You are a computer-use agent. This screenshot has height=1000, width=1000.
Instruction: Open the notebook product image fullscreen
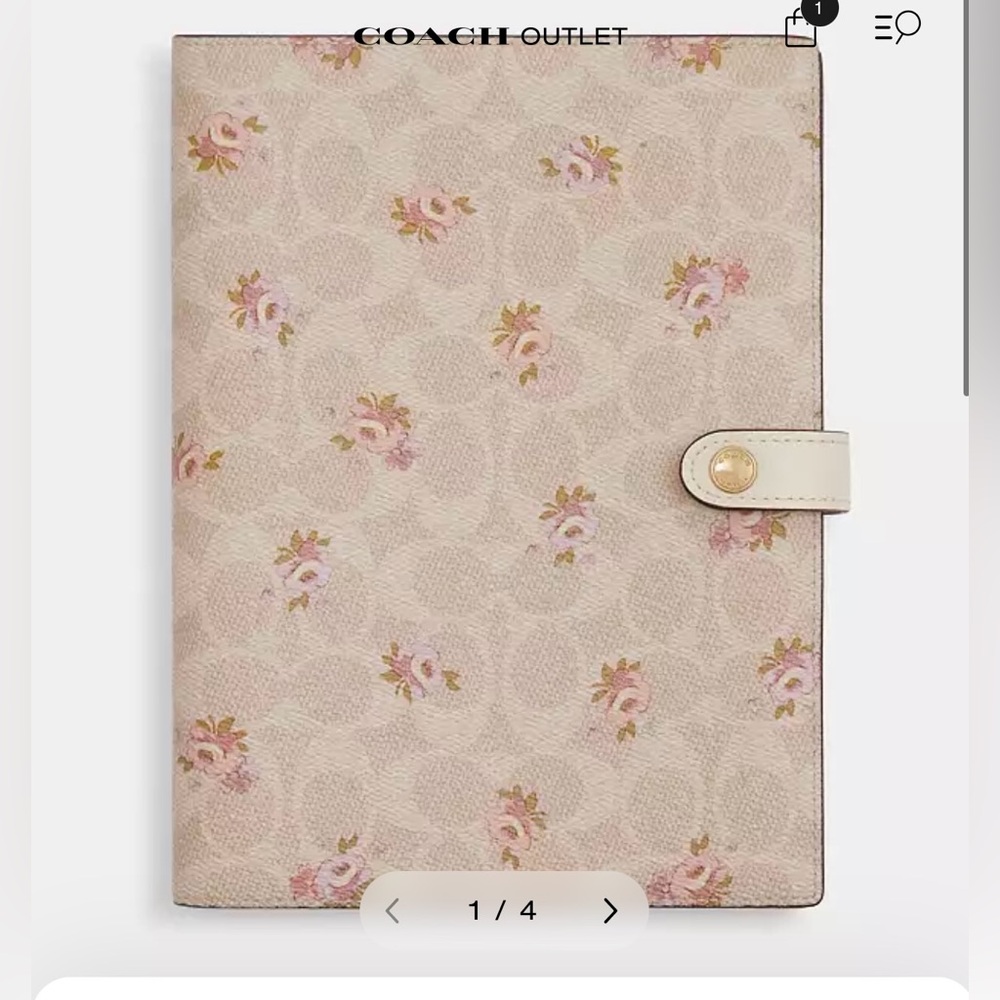497,470
